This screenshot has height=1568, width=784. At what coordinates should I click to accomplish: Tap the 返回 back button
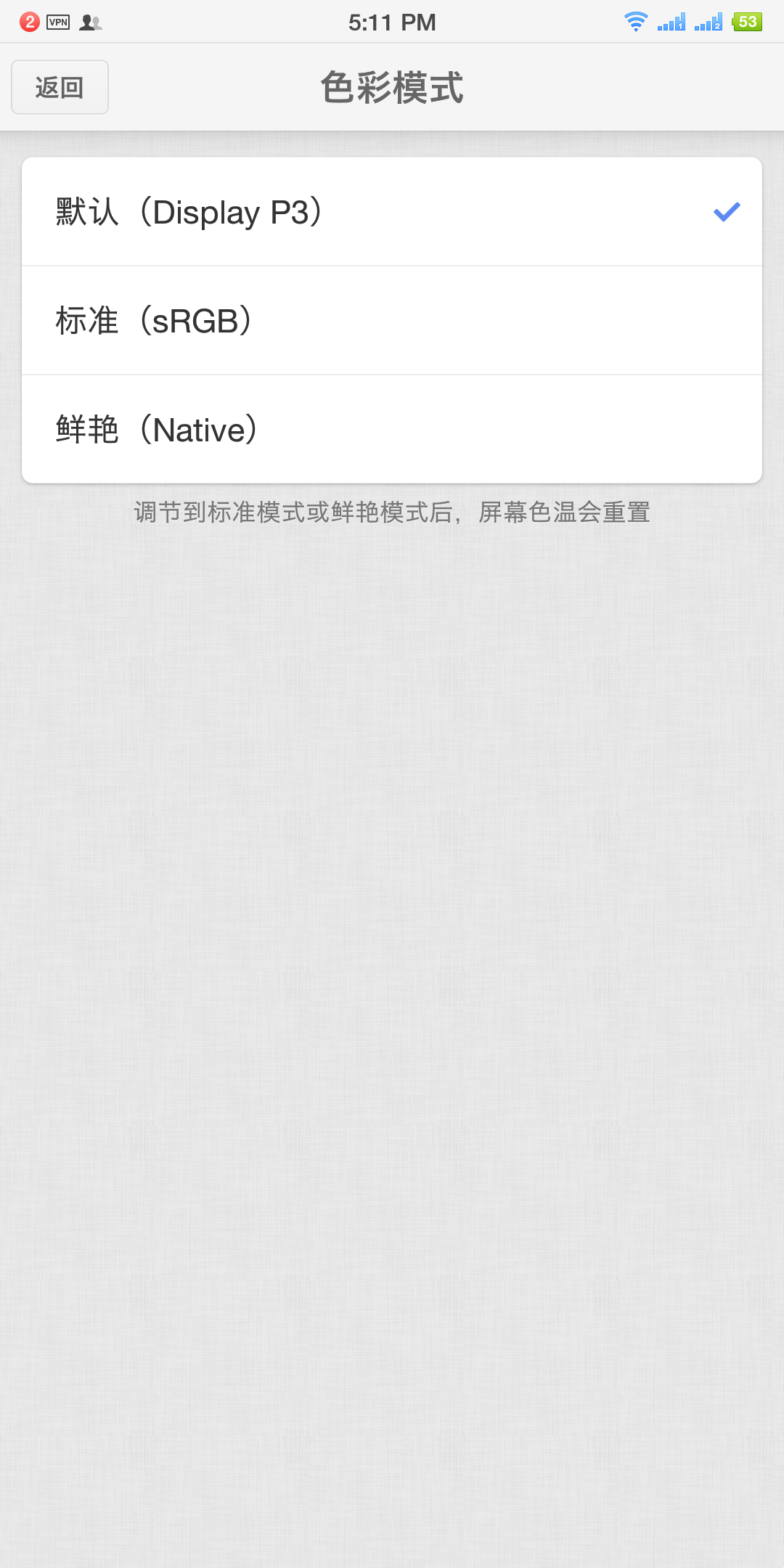coord(60,87)
